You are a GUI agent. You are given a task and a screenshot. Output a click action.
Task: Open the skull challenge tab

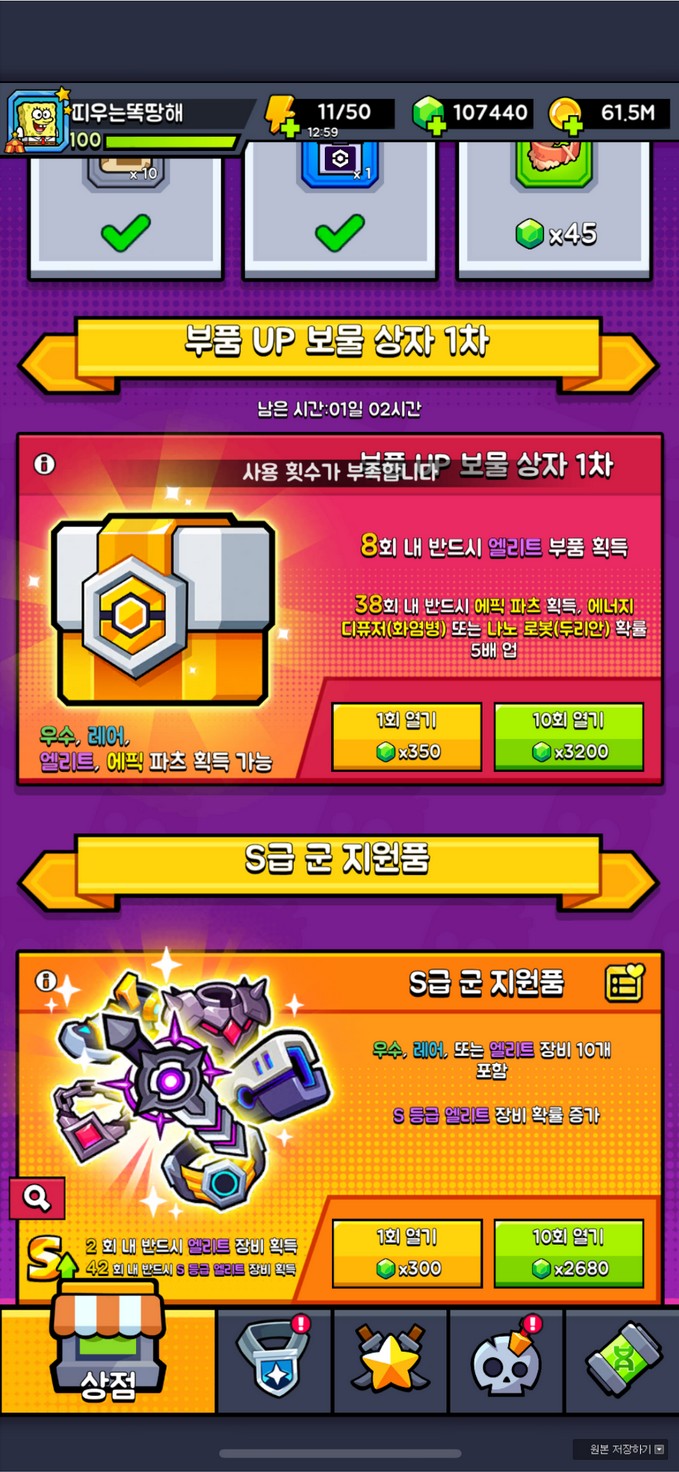click(x=506, y=1360)
